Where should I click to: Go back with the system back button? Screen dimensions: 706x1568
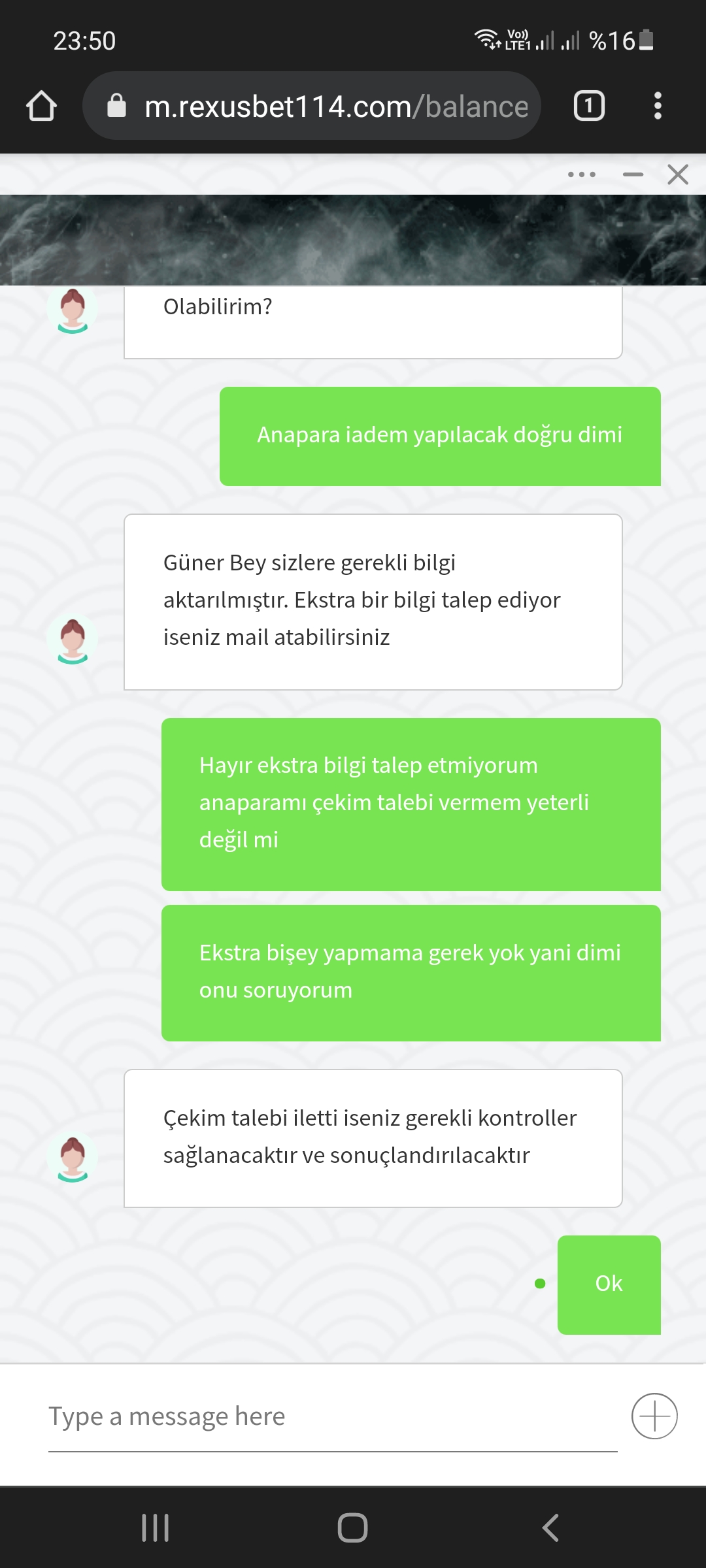point(550,1527)
